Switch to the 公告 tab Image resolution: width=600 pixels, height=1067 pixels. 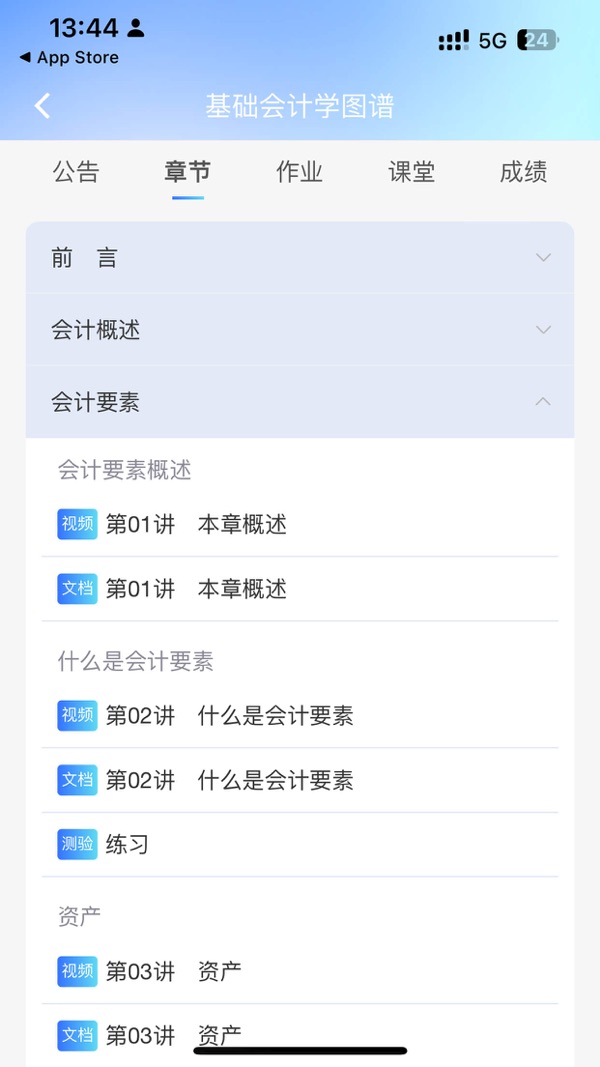(x=76, y=172)
